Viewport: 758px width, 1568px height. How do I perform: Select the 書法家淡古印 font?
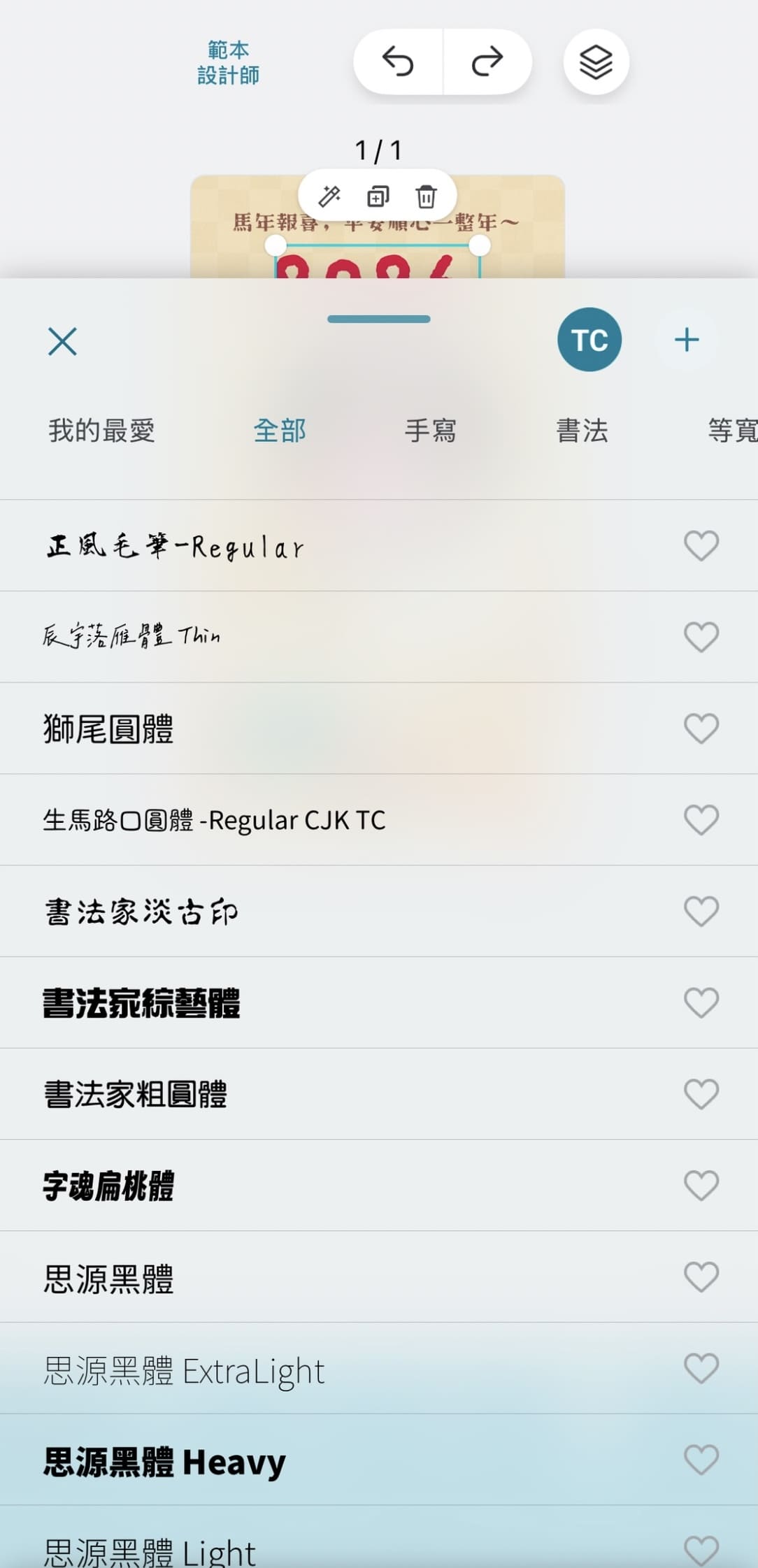[x=140, y=911]
